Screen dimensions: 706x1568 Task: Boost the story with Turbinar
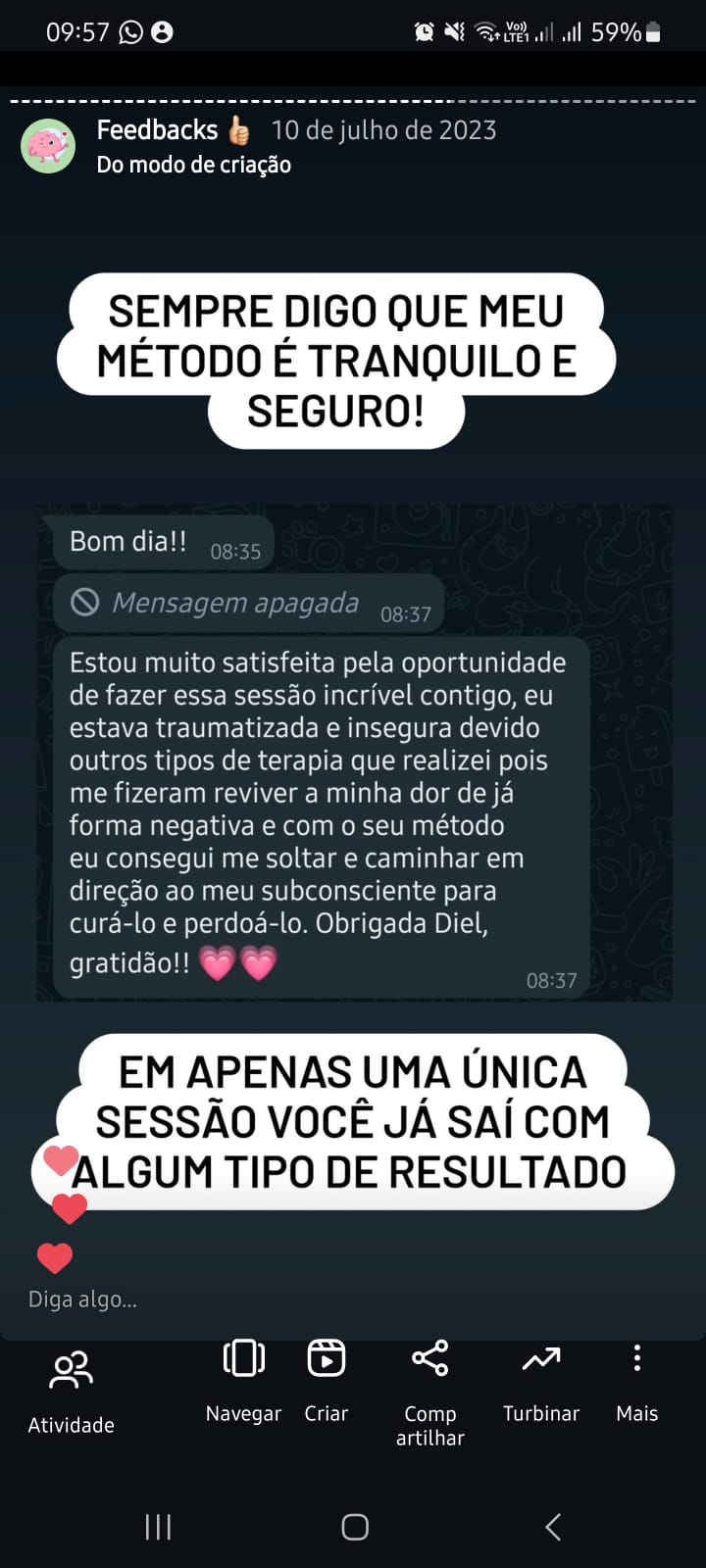[x=540, y=1380]
